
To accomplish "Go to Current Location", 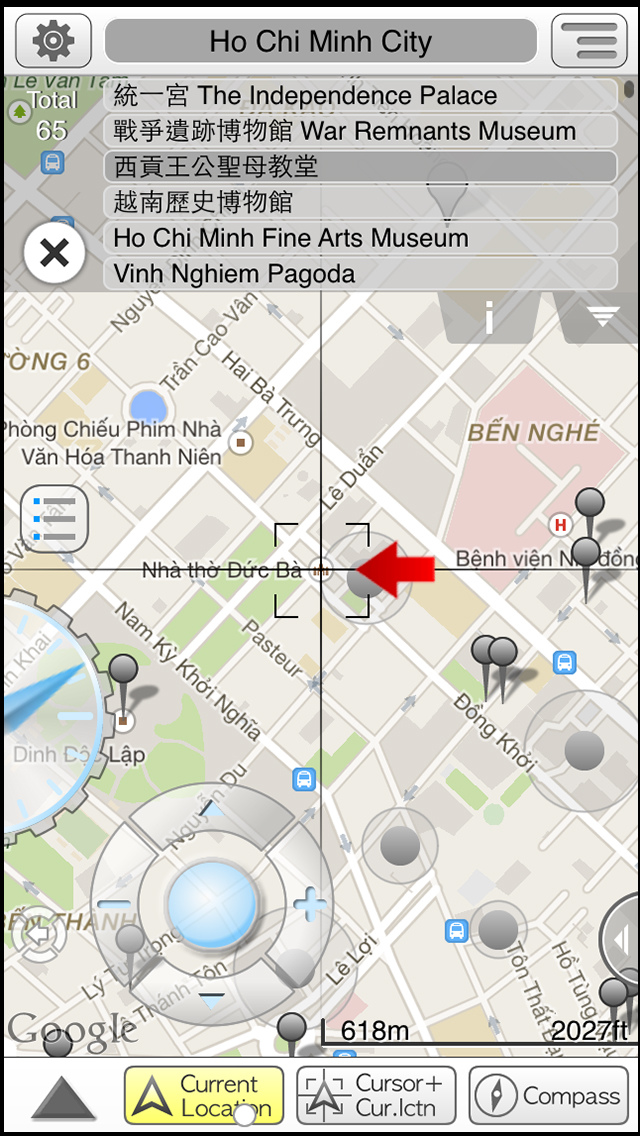I will pos(204,1096).
